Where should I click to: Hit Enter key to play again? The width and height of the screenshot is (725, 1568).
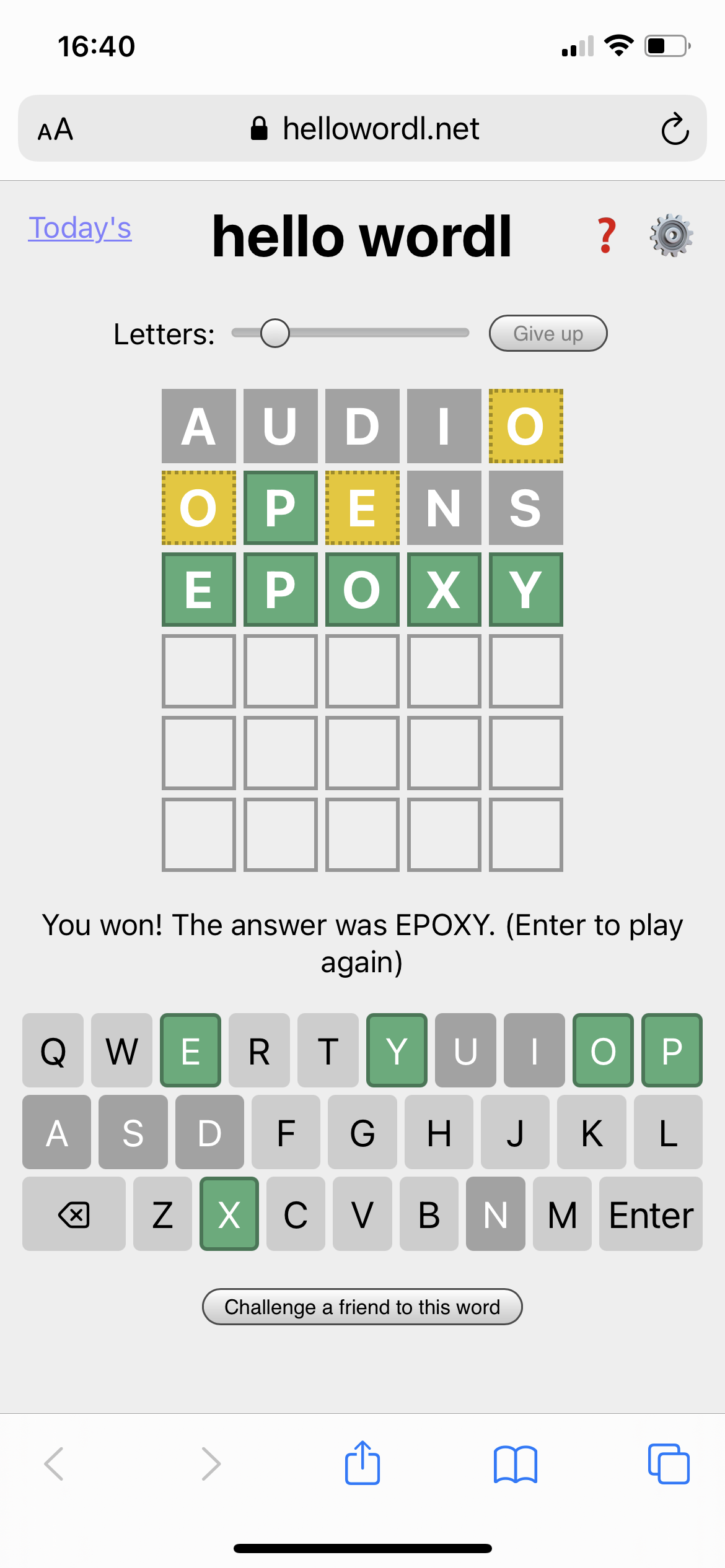click(651, 1214)
